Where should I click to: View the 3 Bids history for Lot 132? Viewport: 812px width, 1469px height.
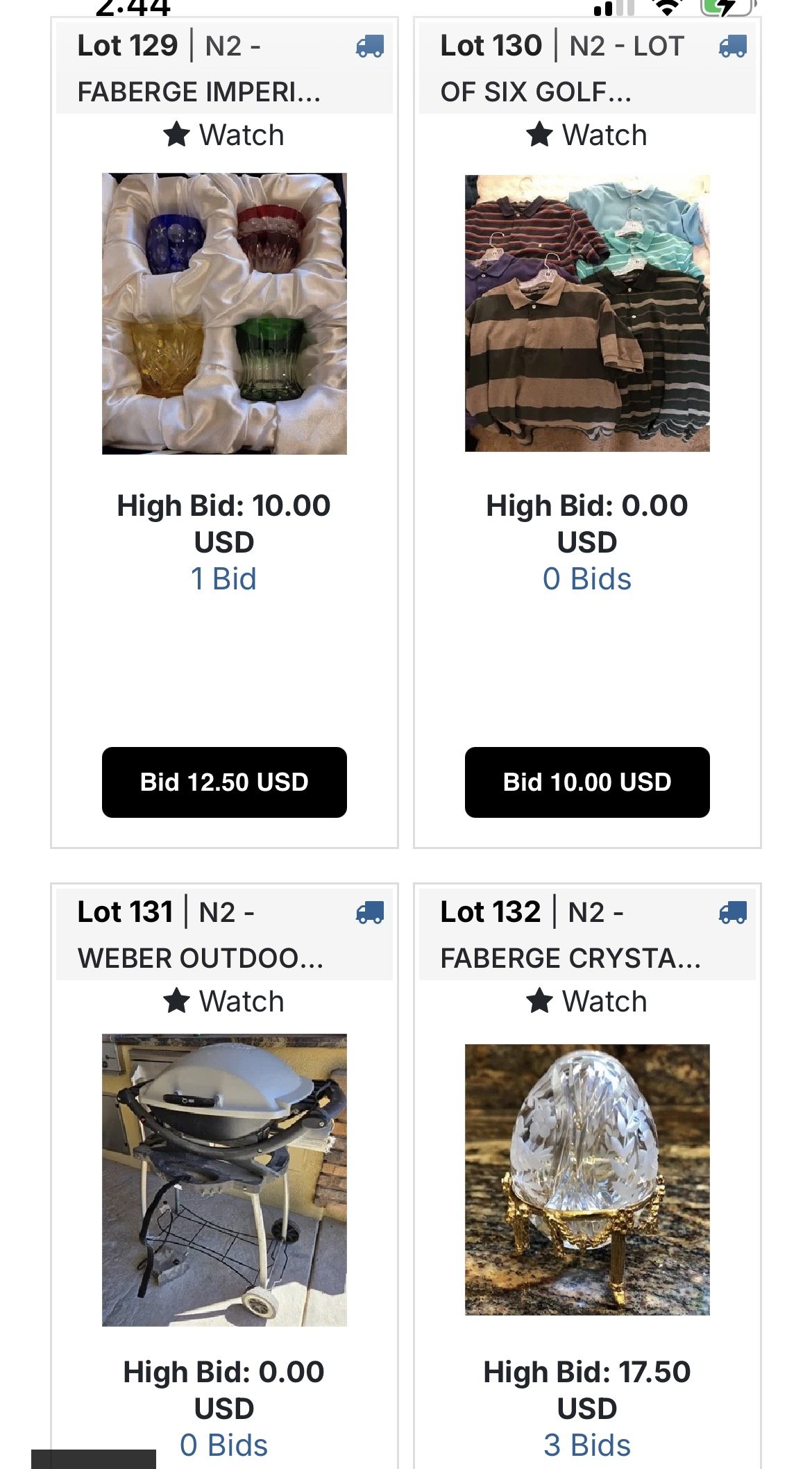[x=587, y=1445]
